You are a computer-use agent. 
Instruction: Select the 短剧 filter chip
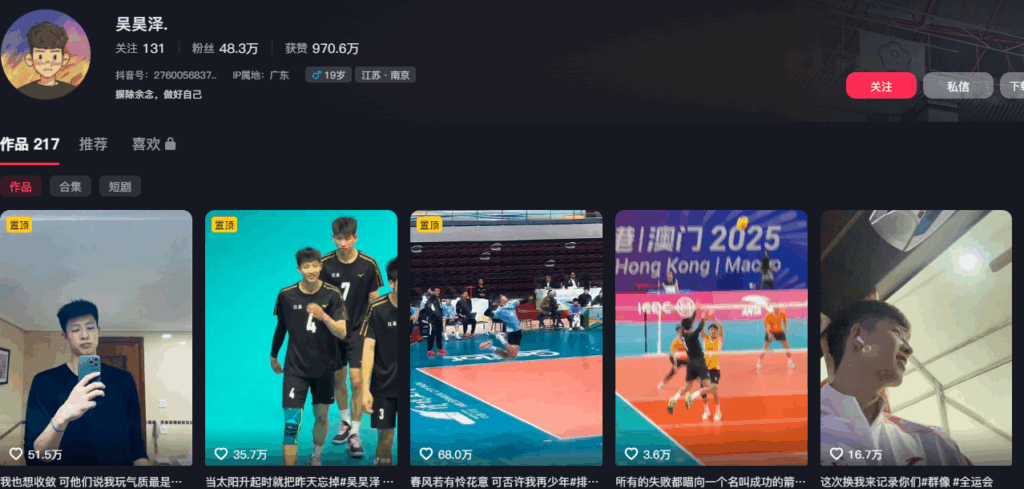coord(120,186)
